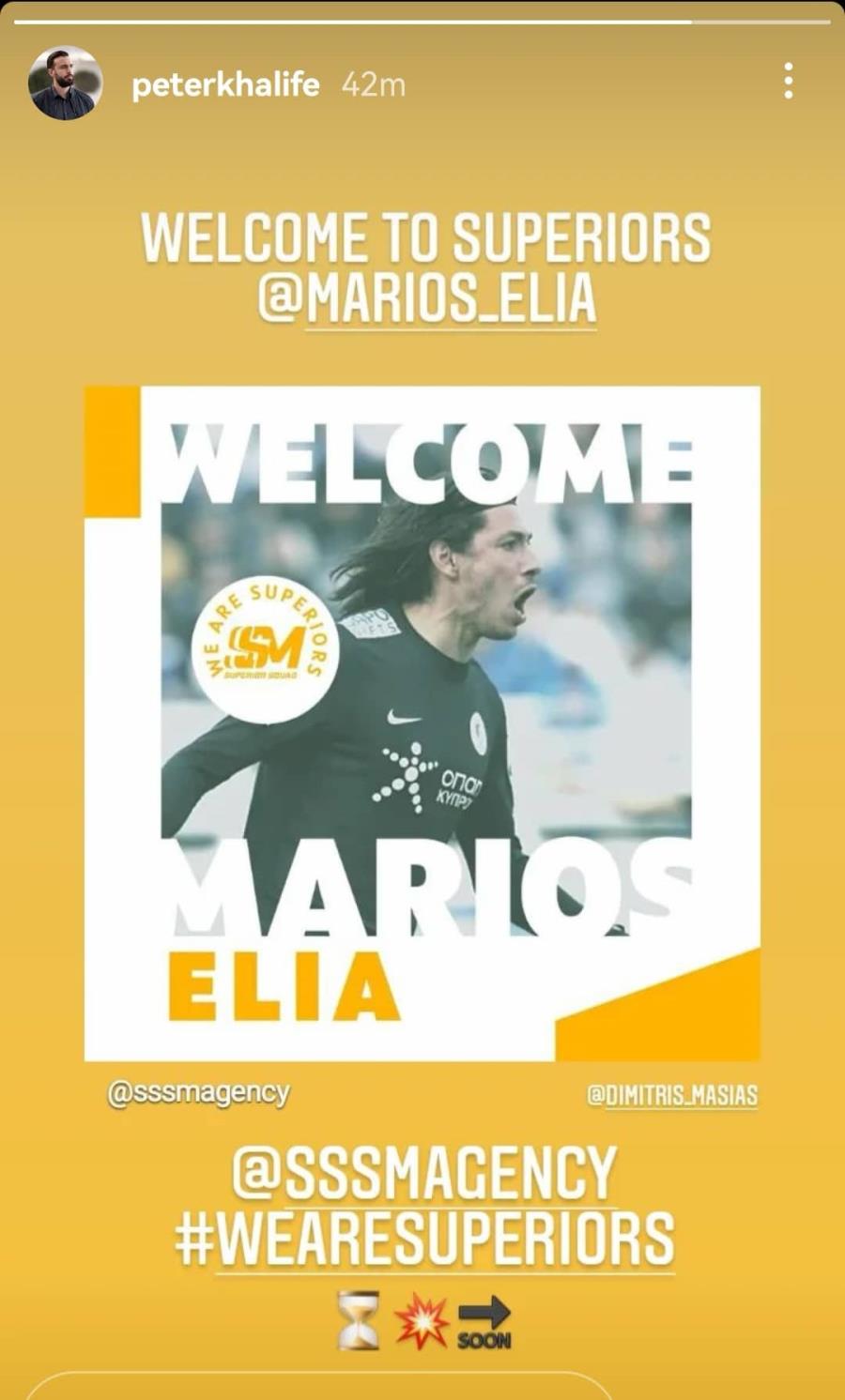
Task: Open the @MARIOS_ELIA mention
Action: (x=427, y=298)
